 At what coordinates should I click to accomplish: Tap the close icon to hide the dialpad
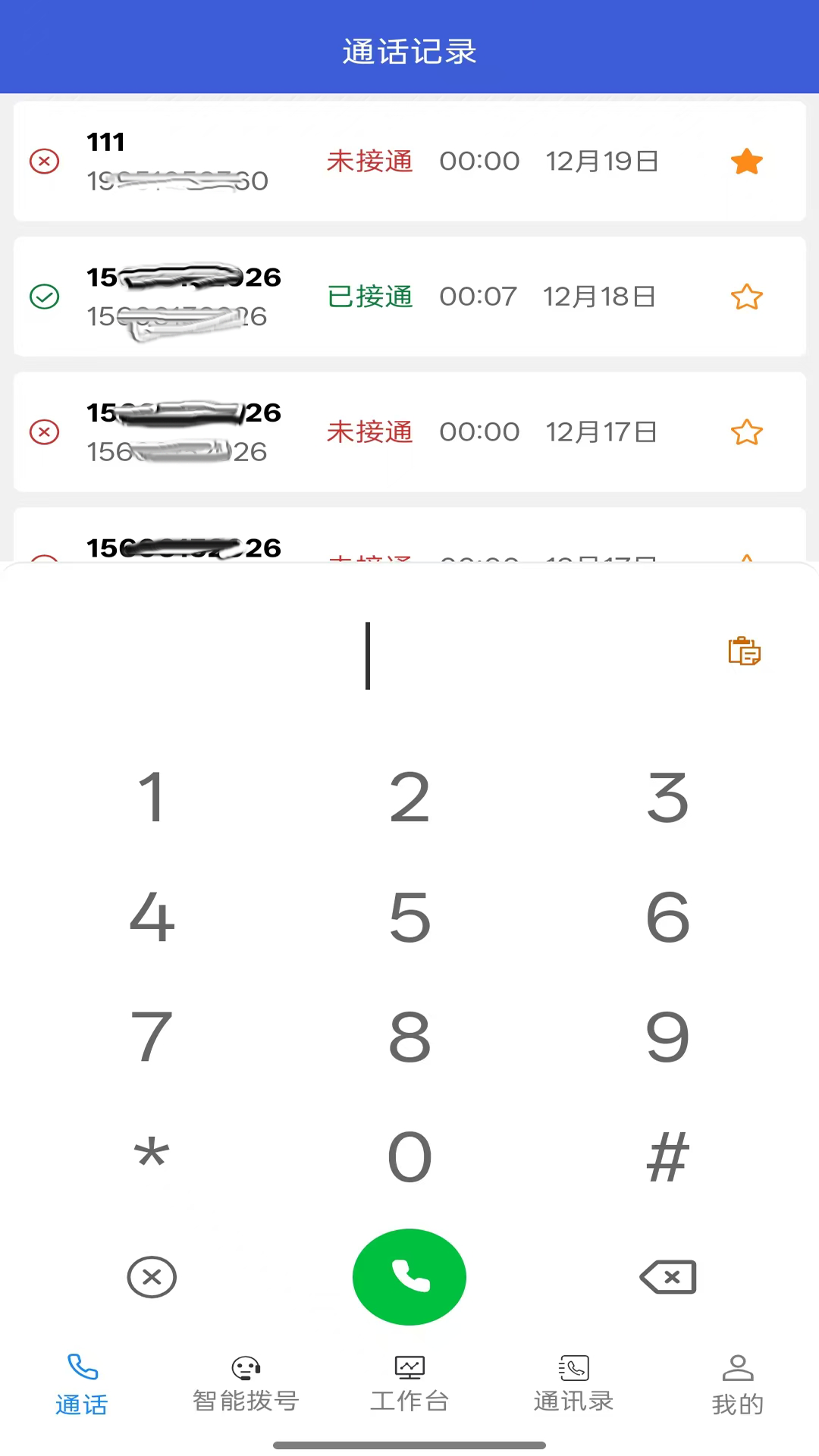coord(152,1277)
